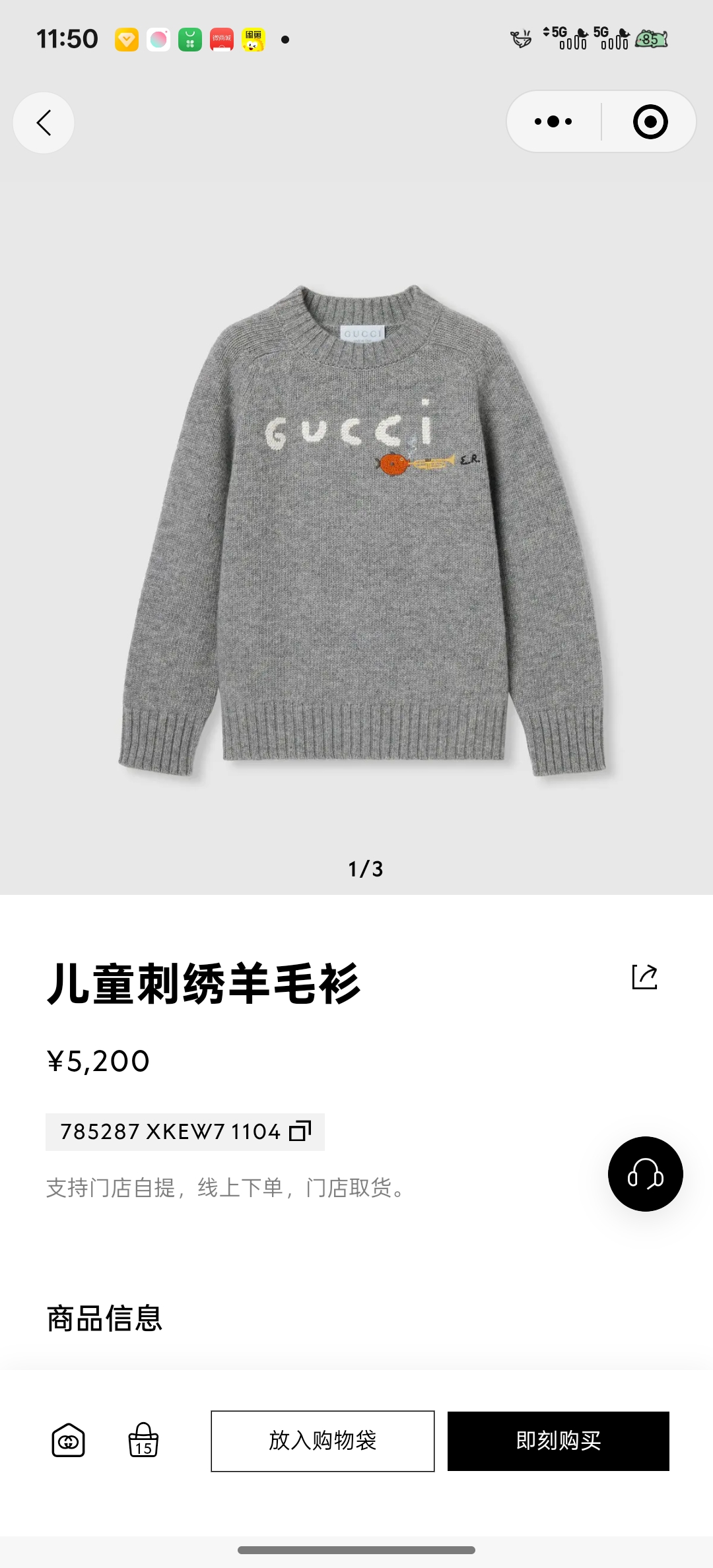Share this children's embroidered wool sweater

pos(644,977)
